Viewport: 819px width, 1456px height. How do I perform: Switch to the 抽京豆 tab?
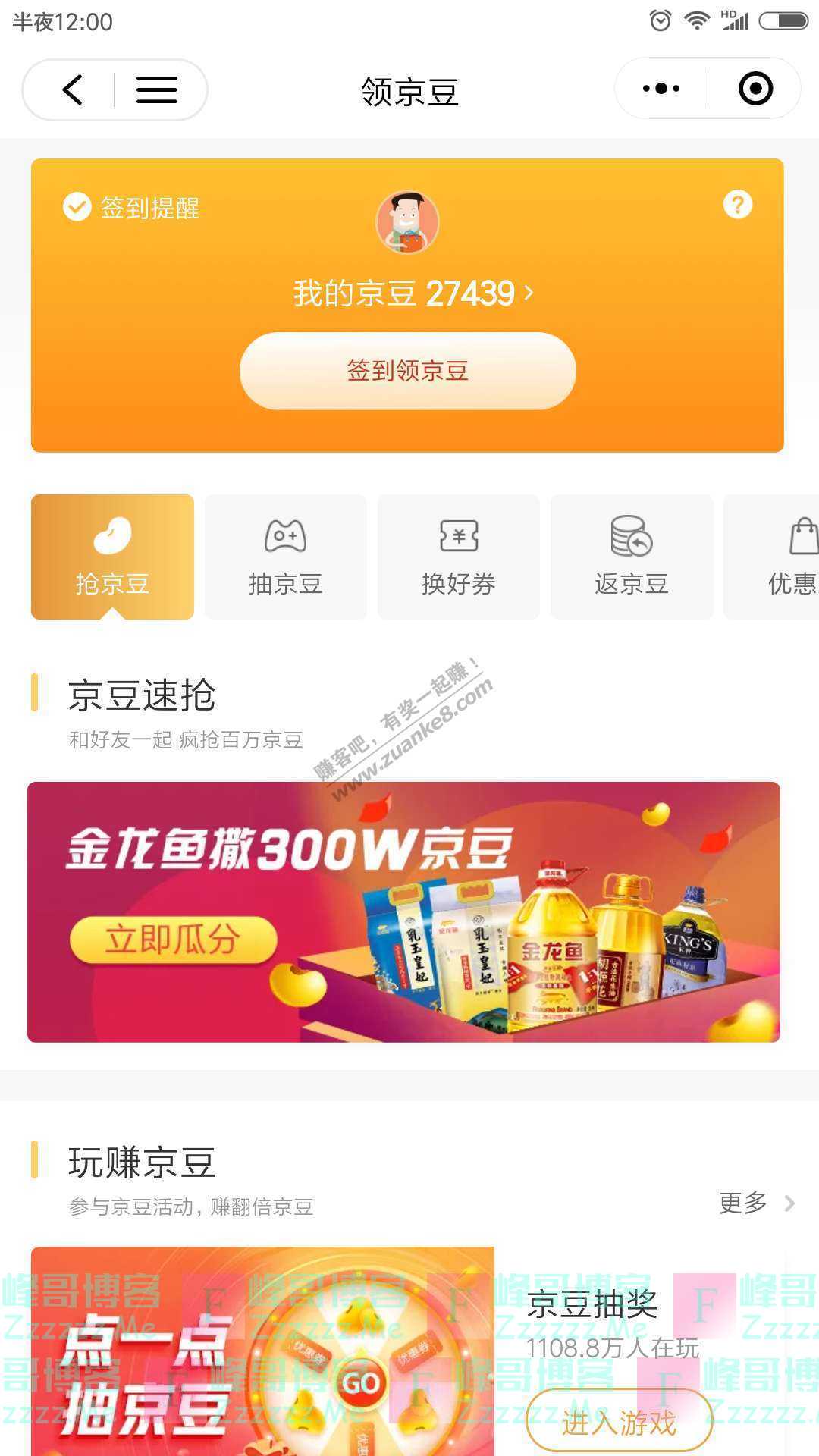coord(285,557)
